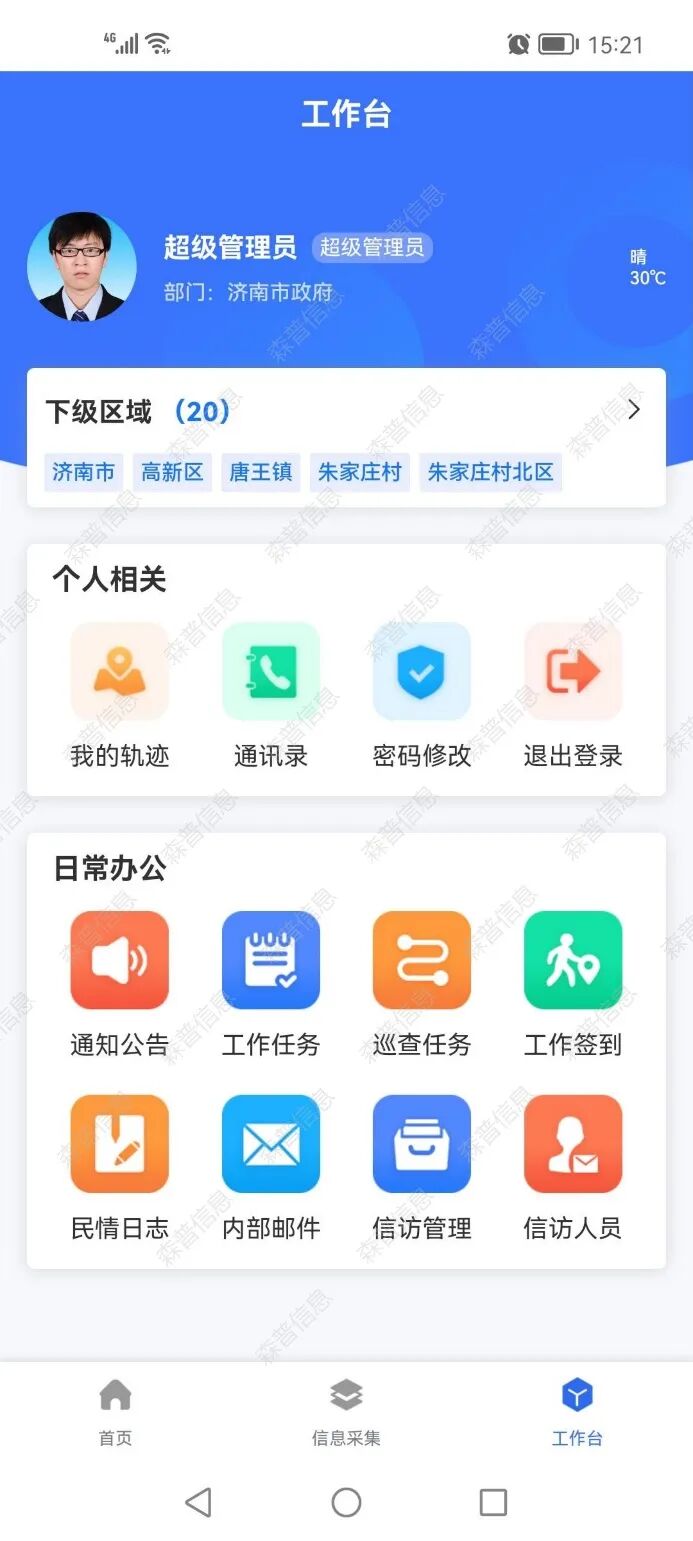Expand 下级区域 list with the arrow
The height and width of the screenshot is (1541, 693).
tap(633, 409)
